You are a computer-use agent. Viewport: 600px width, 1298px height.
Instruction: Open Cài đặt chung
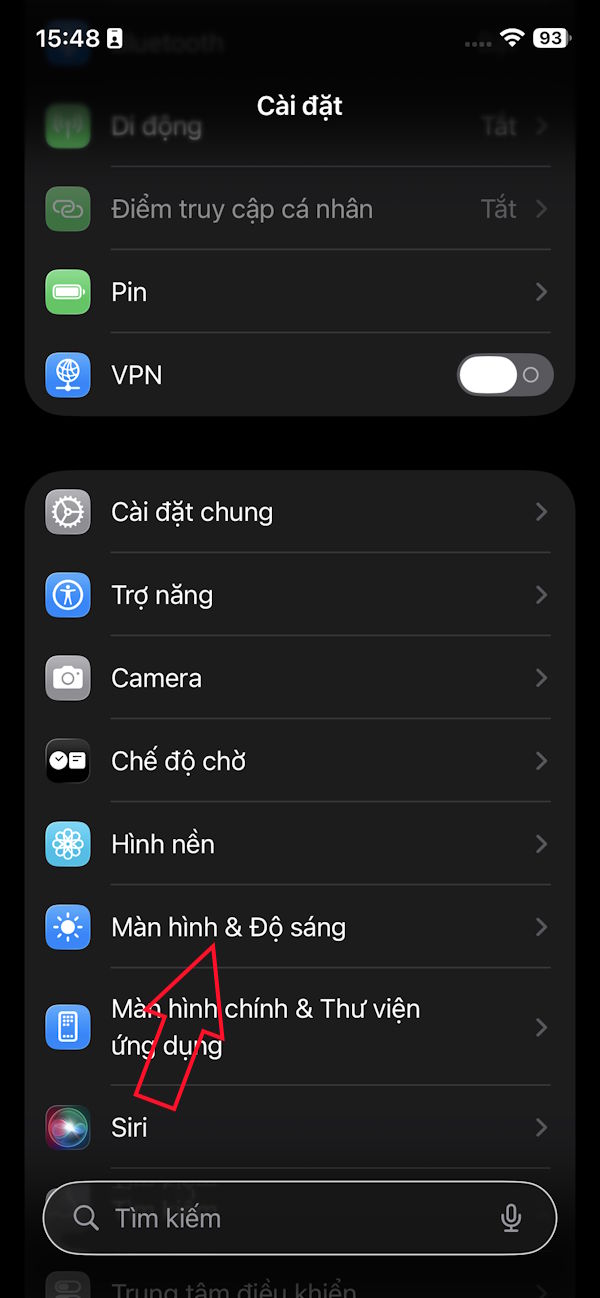tap(300, 512)
